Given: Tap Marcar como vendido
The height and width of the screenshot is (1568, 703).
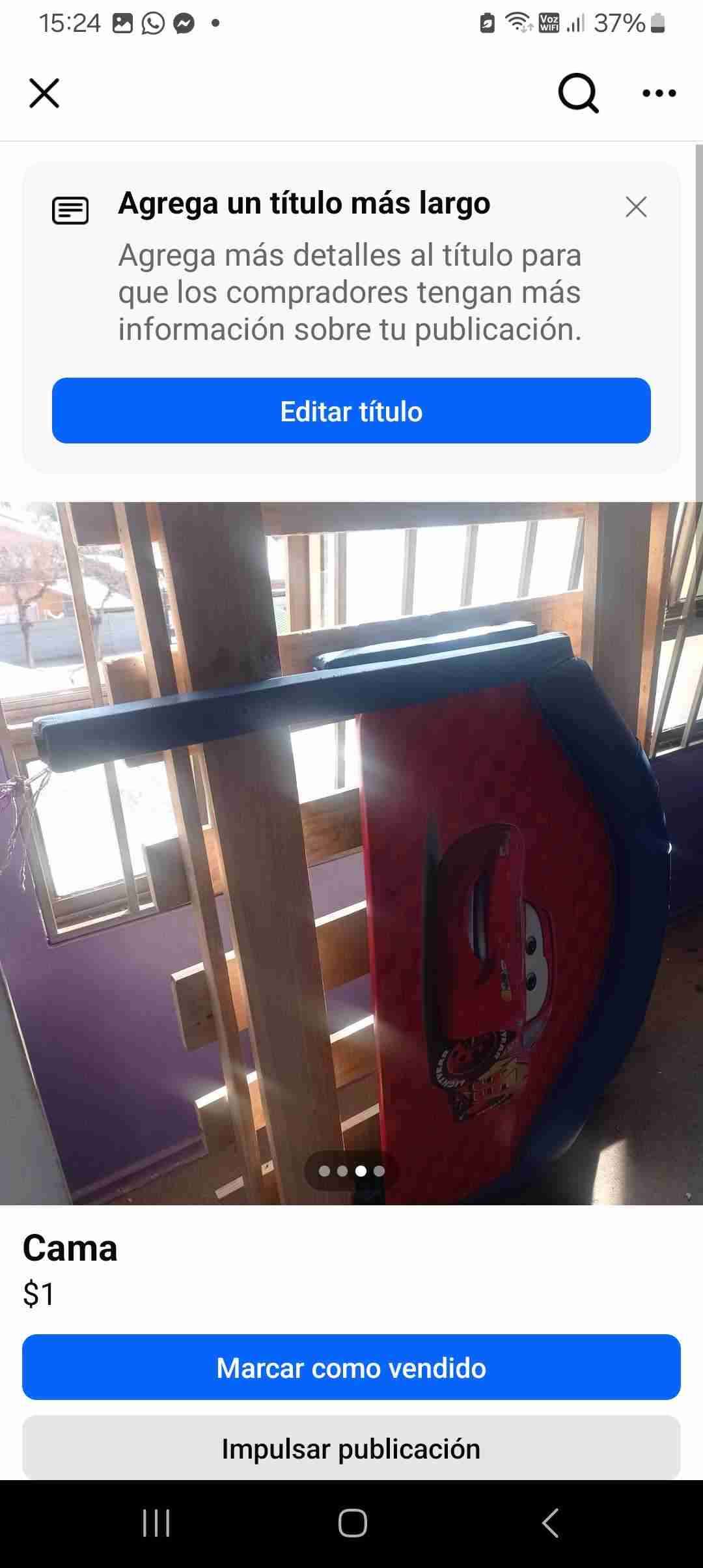Looking at the screenshot, I should pos(351,1368).
